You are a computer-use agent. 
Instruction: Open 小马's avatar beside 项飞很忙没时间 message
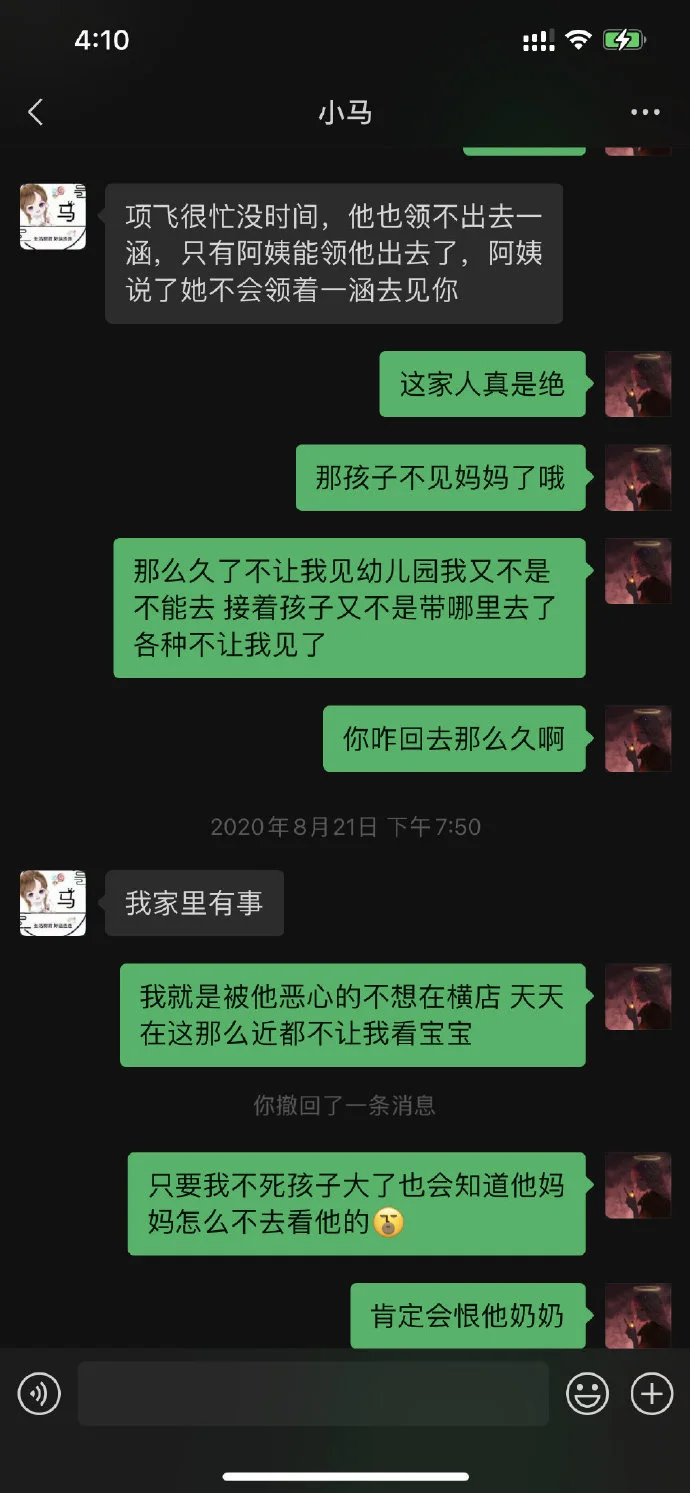click(53, 216)
